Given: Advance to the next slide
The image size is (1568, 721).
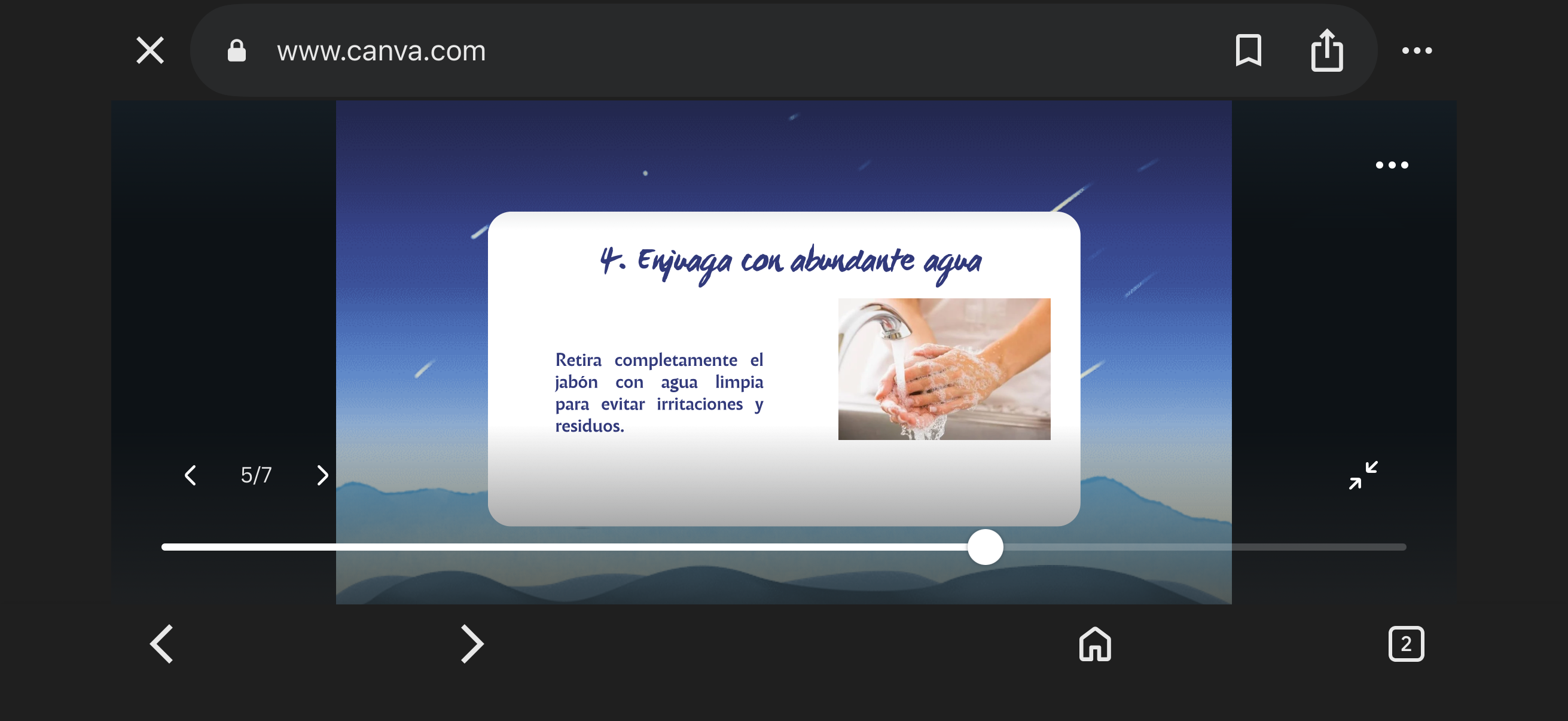Looking at the screenshot, I should 322,475.
